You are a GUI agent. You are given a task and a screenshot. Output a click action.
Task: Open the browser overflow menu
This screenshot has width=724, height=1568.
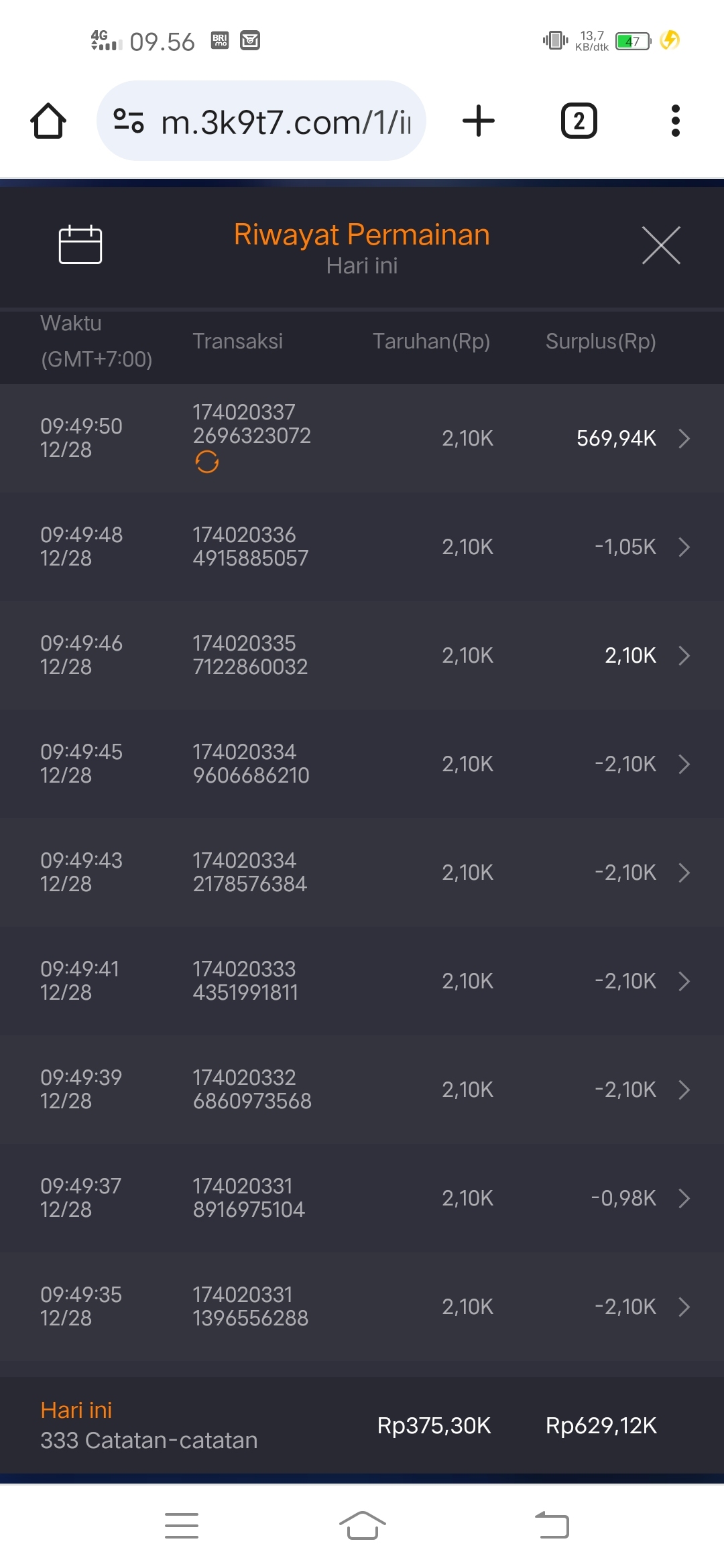pyautogui.click(x=676, y=121)
